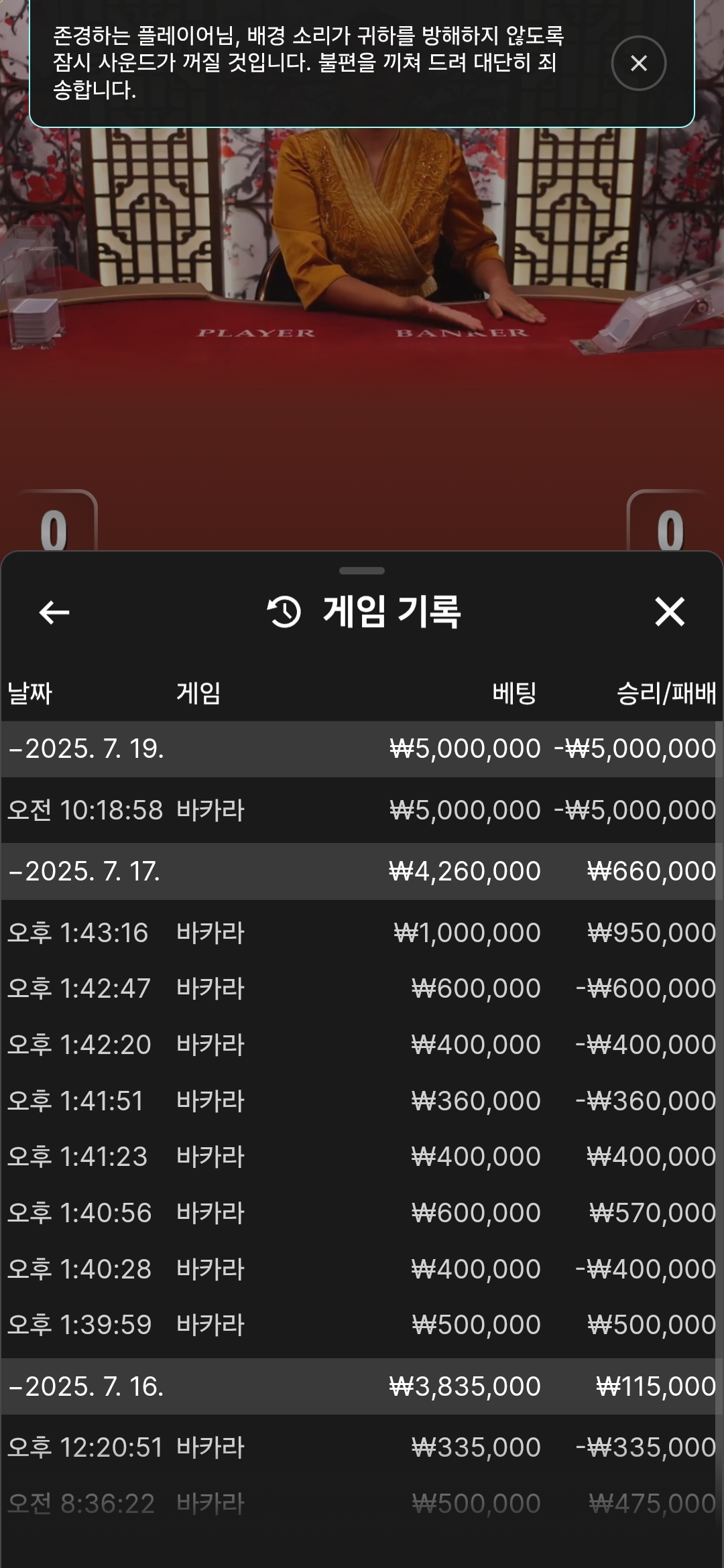The height and width of the screenshot is (1568, 724).
Task: Close the 게임 기록 panel
Action: click(669, 612)
